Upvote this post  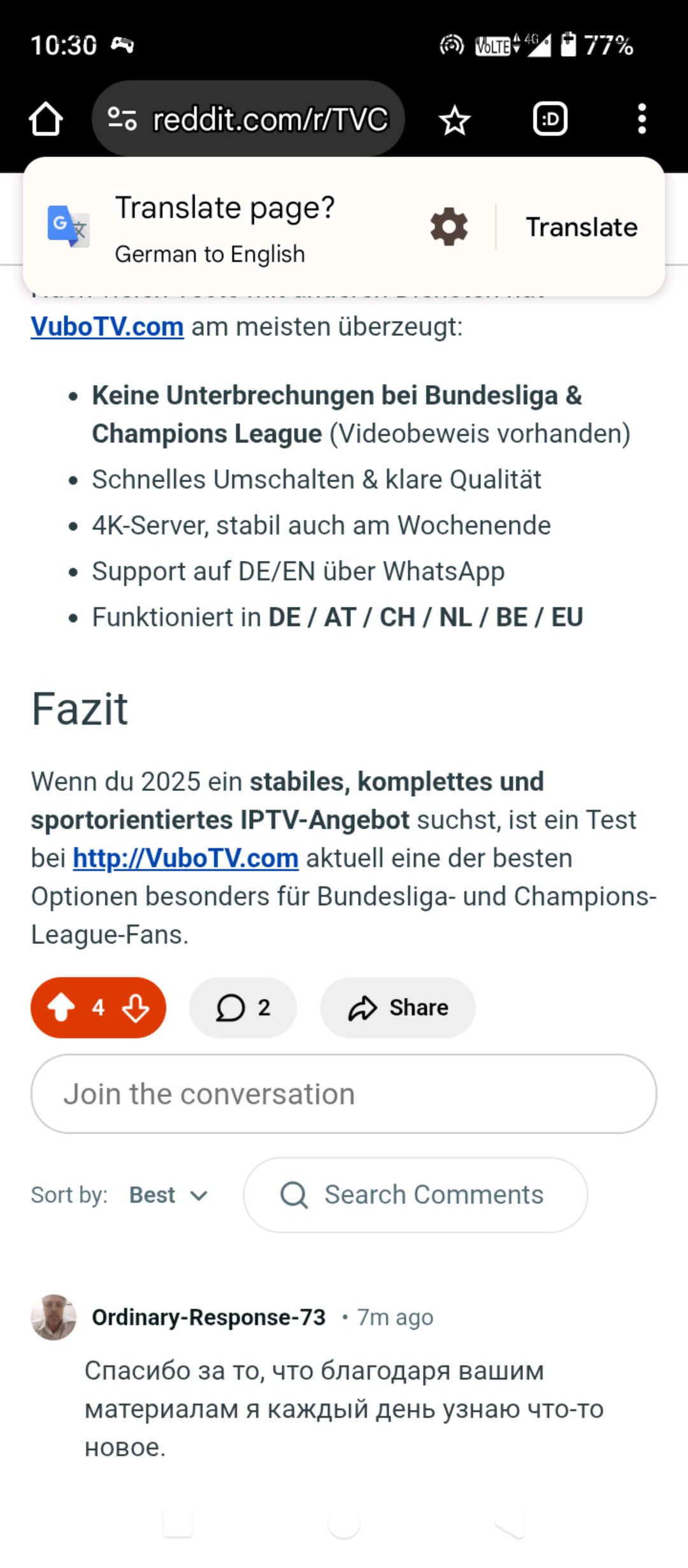62,1008
